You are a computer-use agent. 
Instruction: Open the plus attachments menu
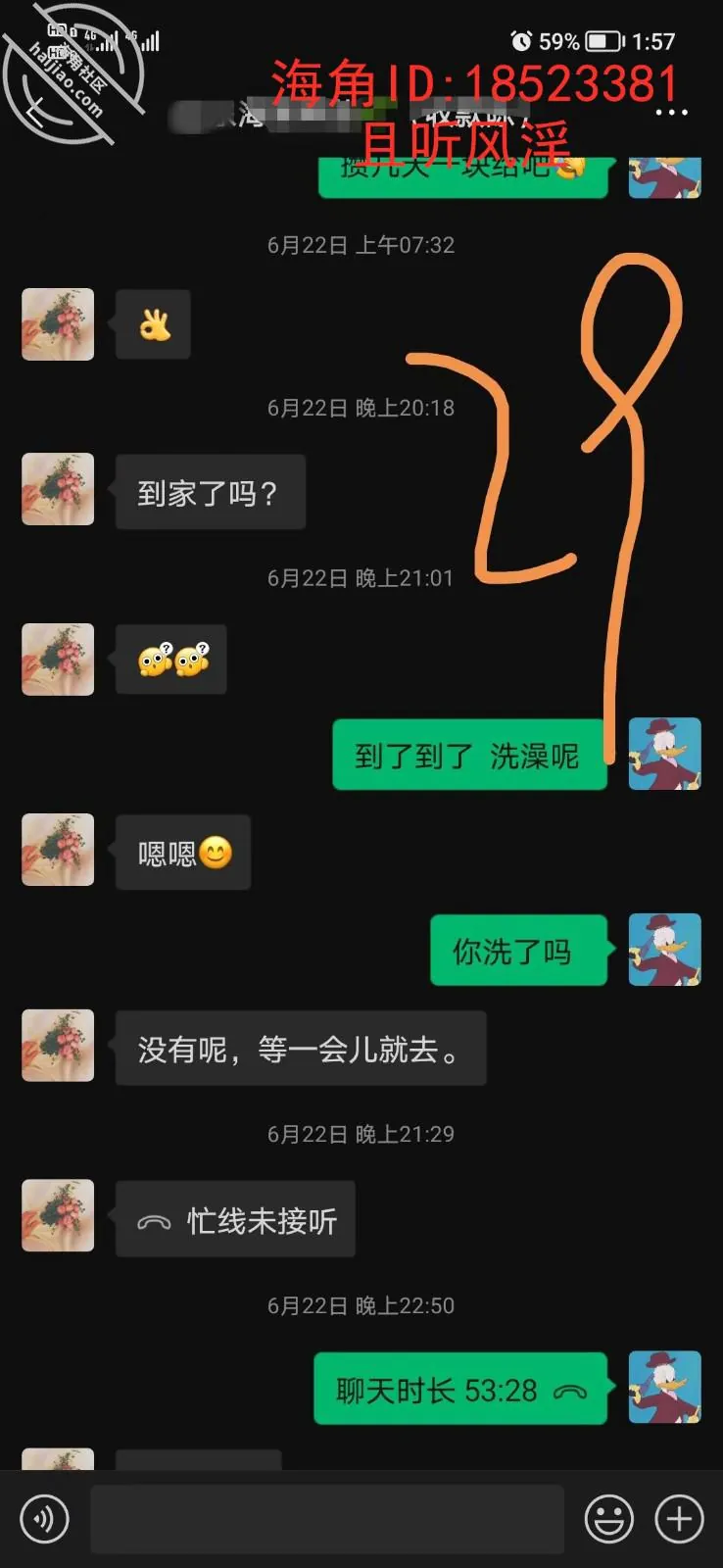point(679,1519)
